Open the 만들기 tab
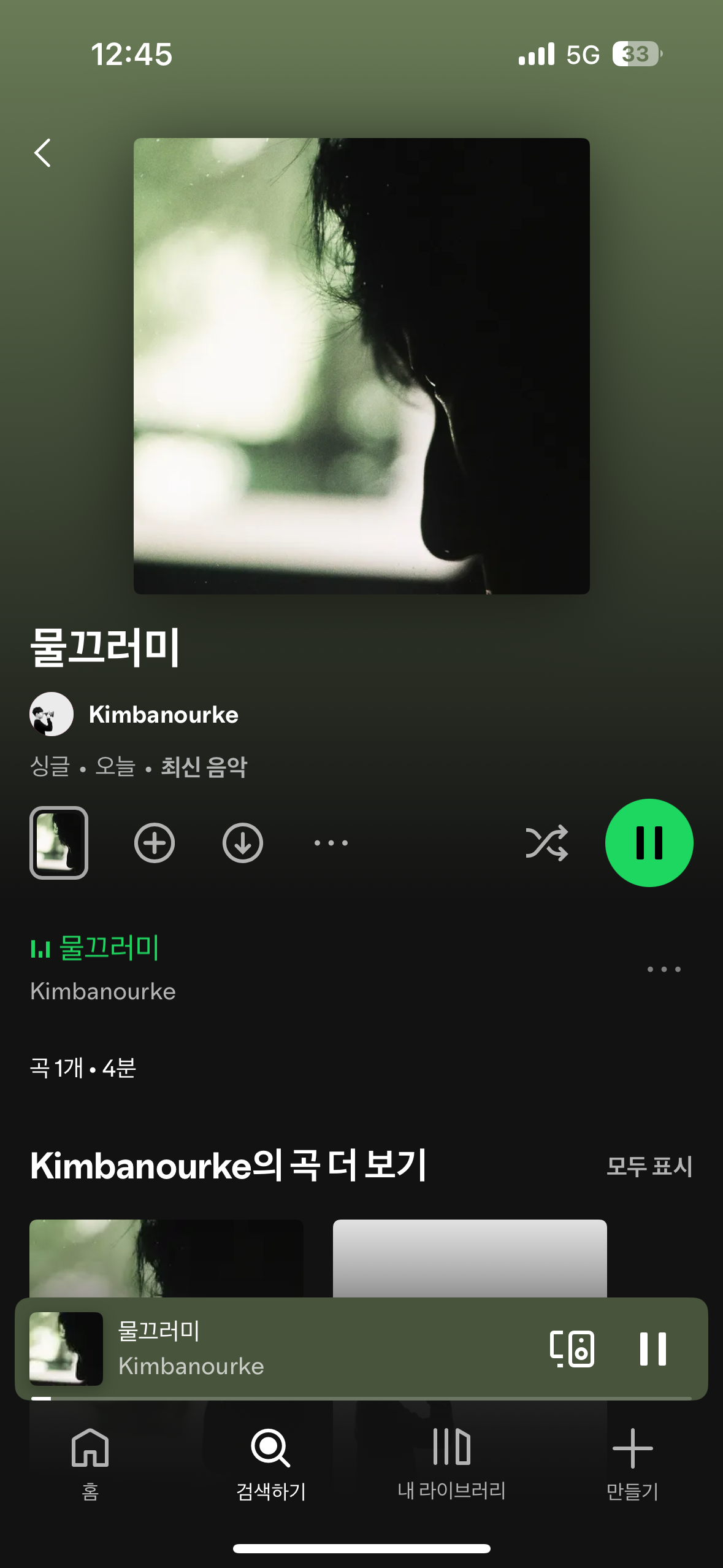Viewport: 723px width, 1568px height. tap(632, 1464)
